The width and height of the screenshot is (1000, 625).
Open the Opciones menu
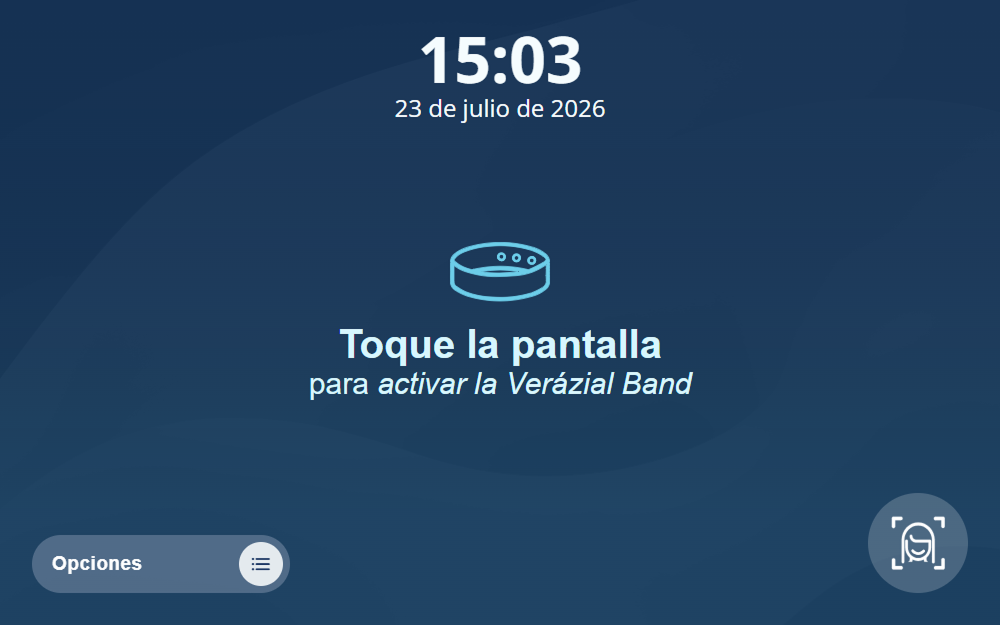click(x=161, y=564)
